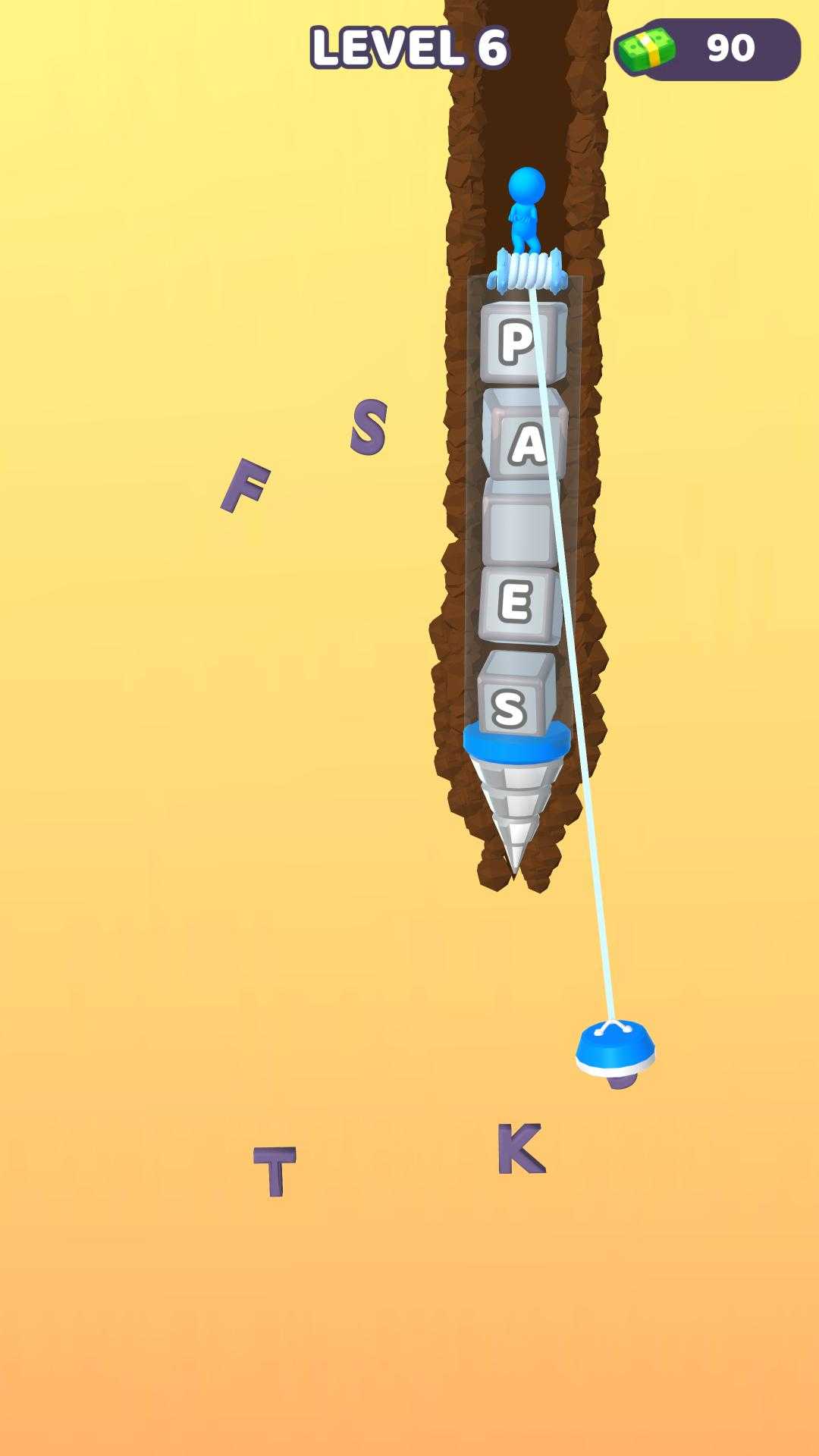
Task: Choose the purple floating letter S
Action: click(369, 426)
